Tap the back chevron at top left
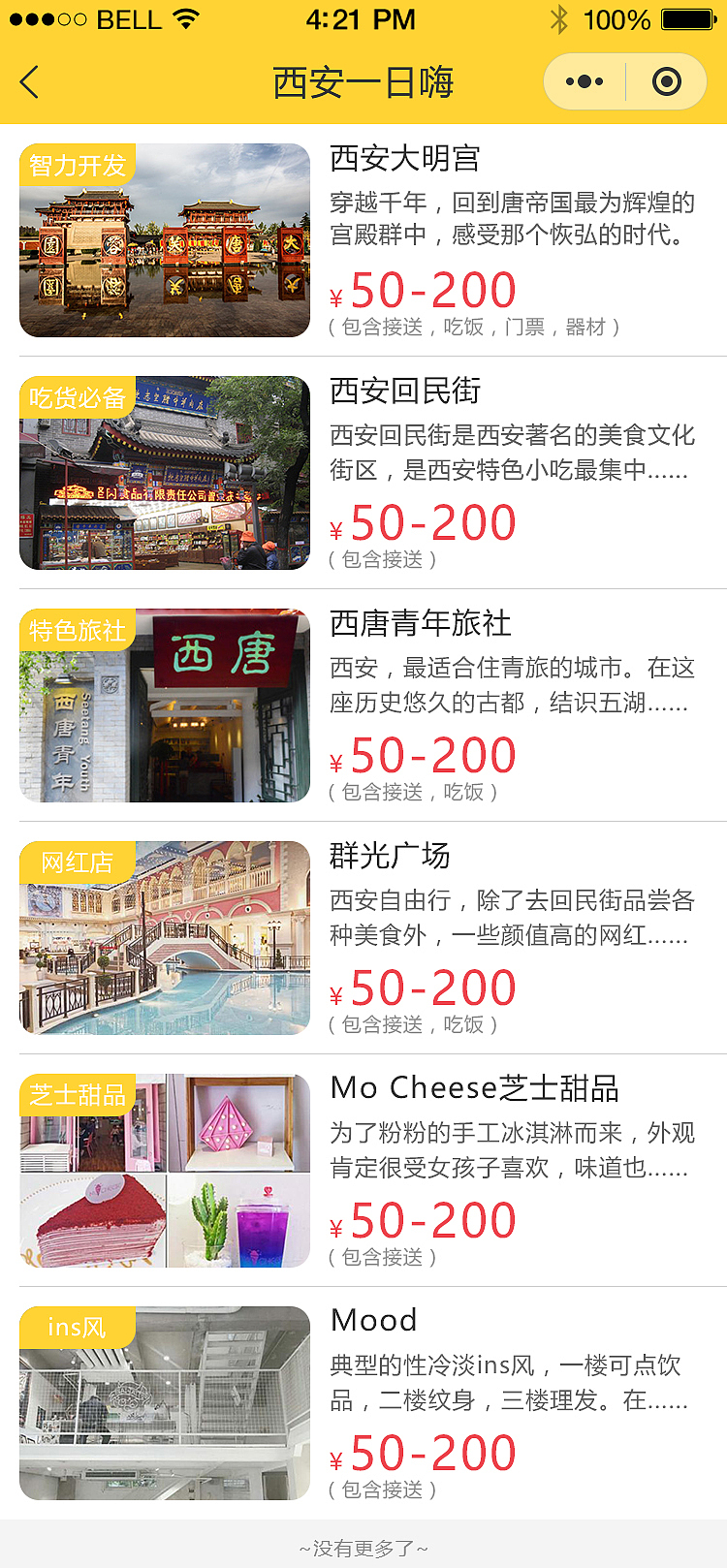 click(29, 81)
